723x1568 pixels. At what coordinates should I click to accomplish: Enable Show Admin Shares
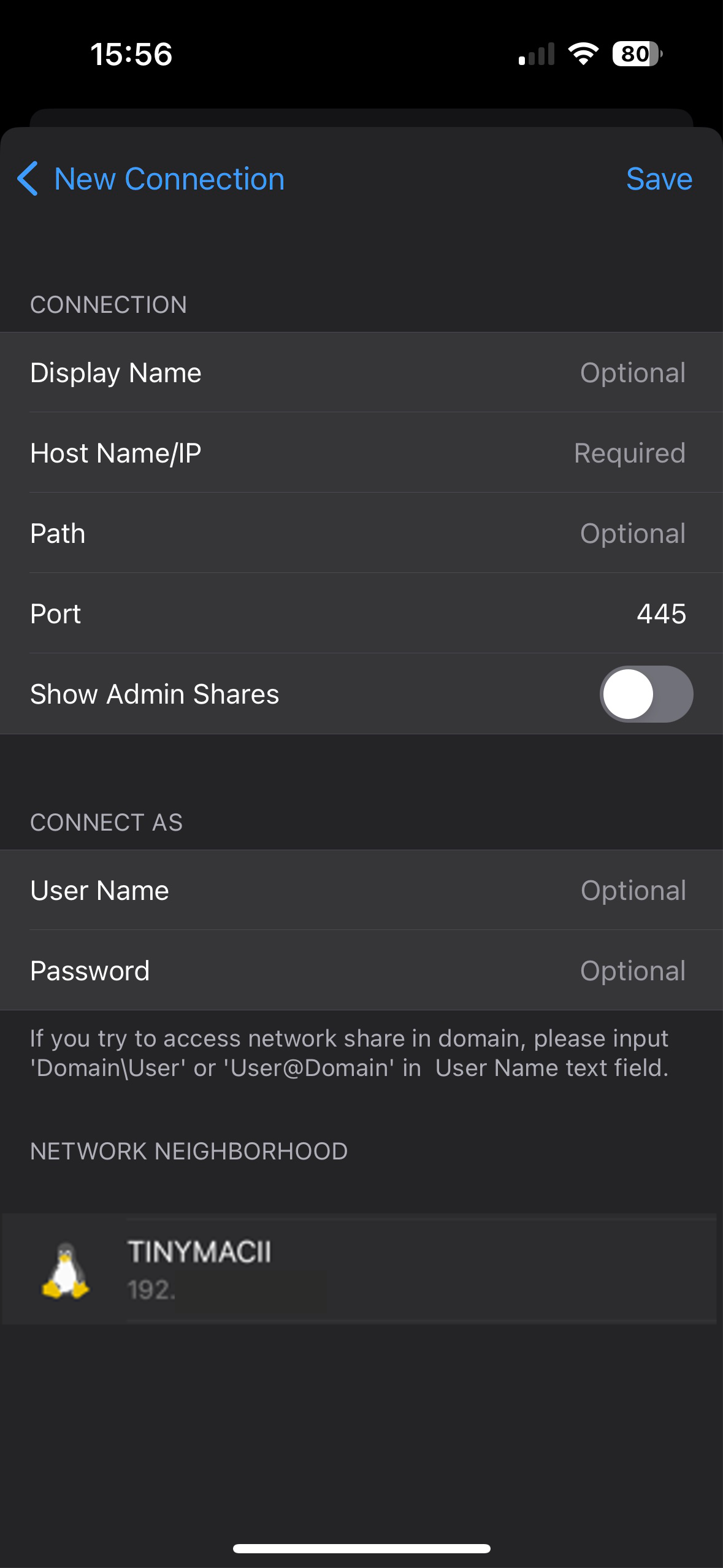click(x=646, y=694)
